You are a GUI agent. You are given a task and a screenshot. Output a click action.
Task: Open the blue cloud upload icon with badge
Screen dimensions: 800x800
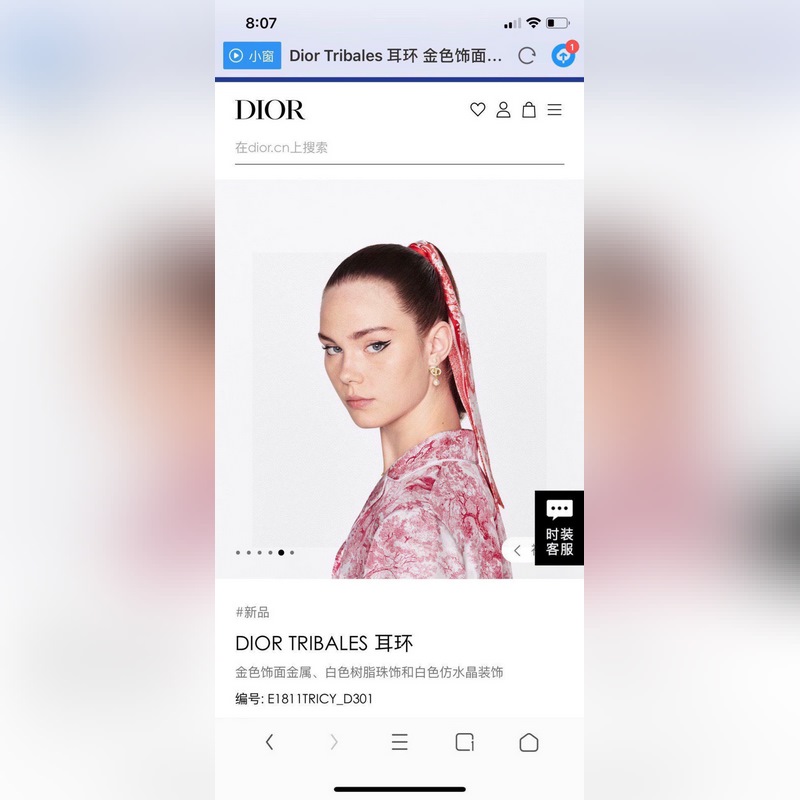pyautogui.click(x=564, y=55)
